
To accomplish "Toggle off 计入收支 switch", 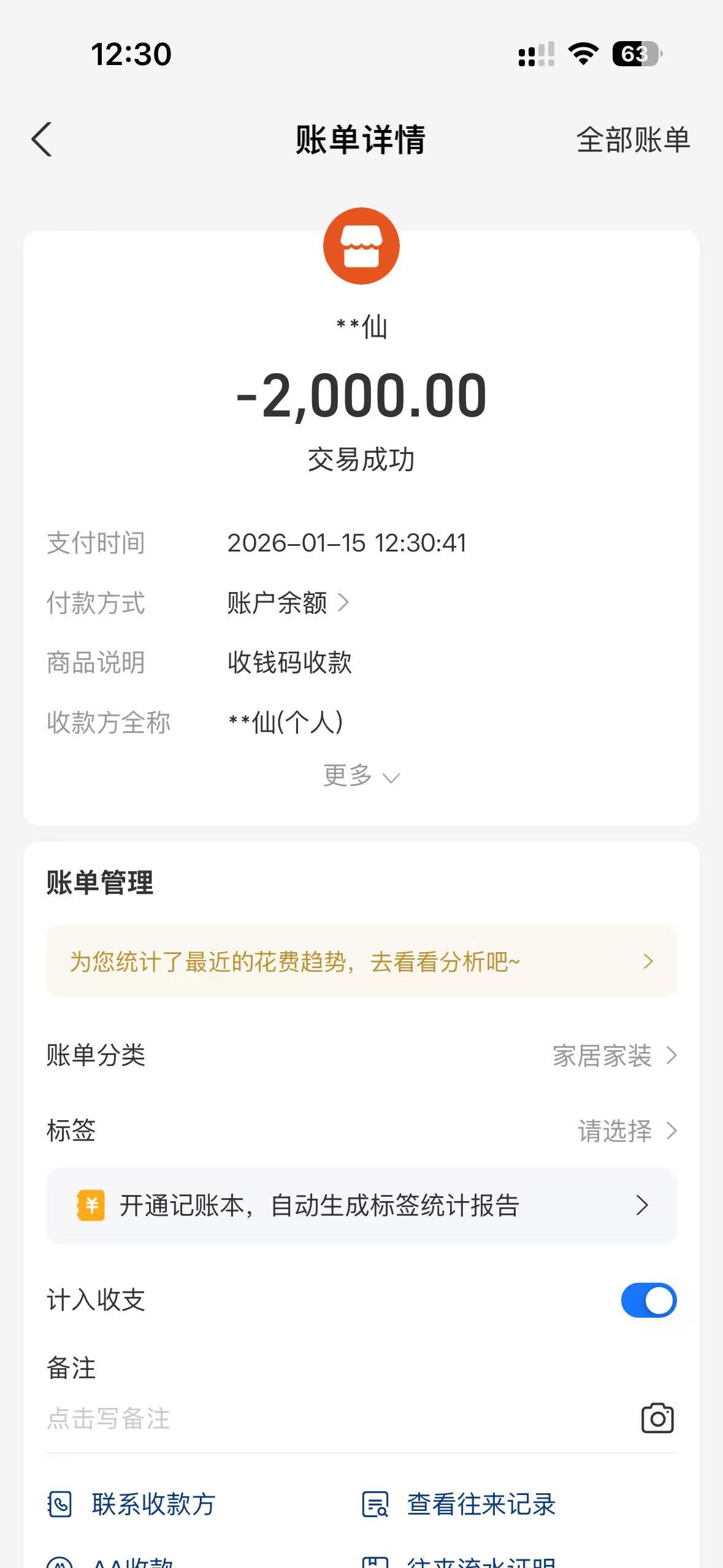I will tap(648, 1300).
